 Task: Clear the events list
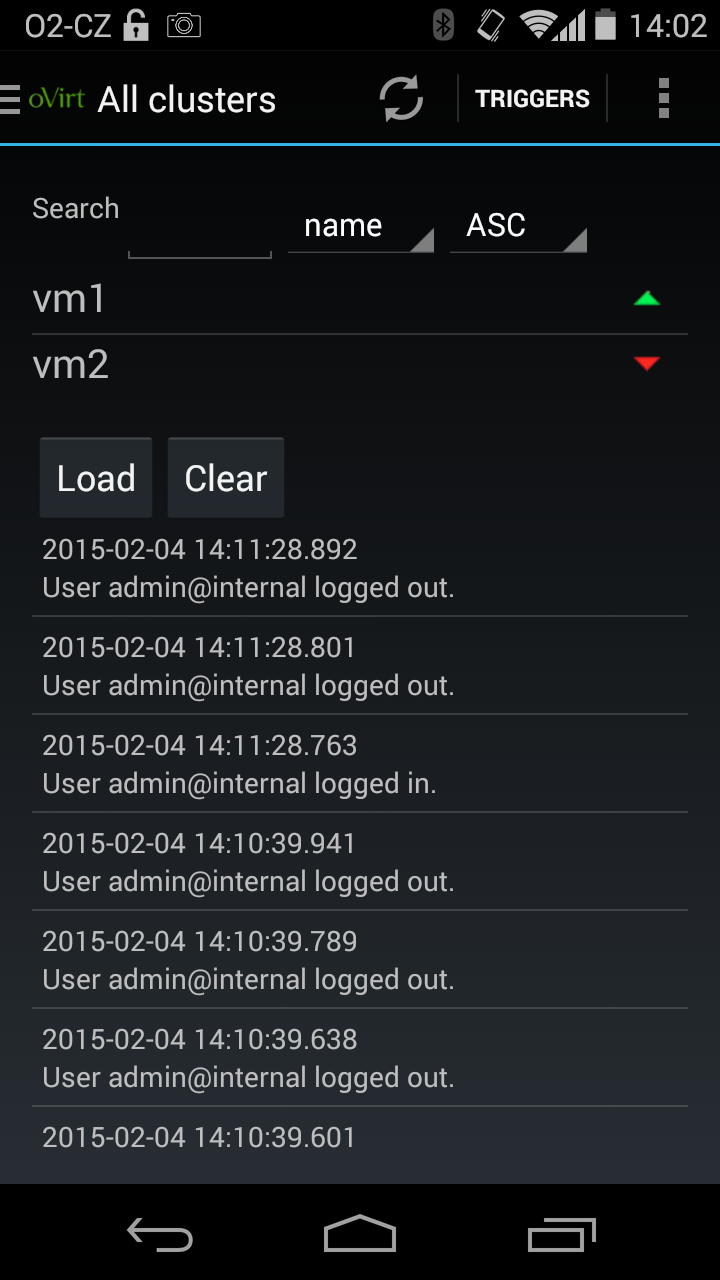click(226, 478)
